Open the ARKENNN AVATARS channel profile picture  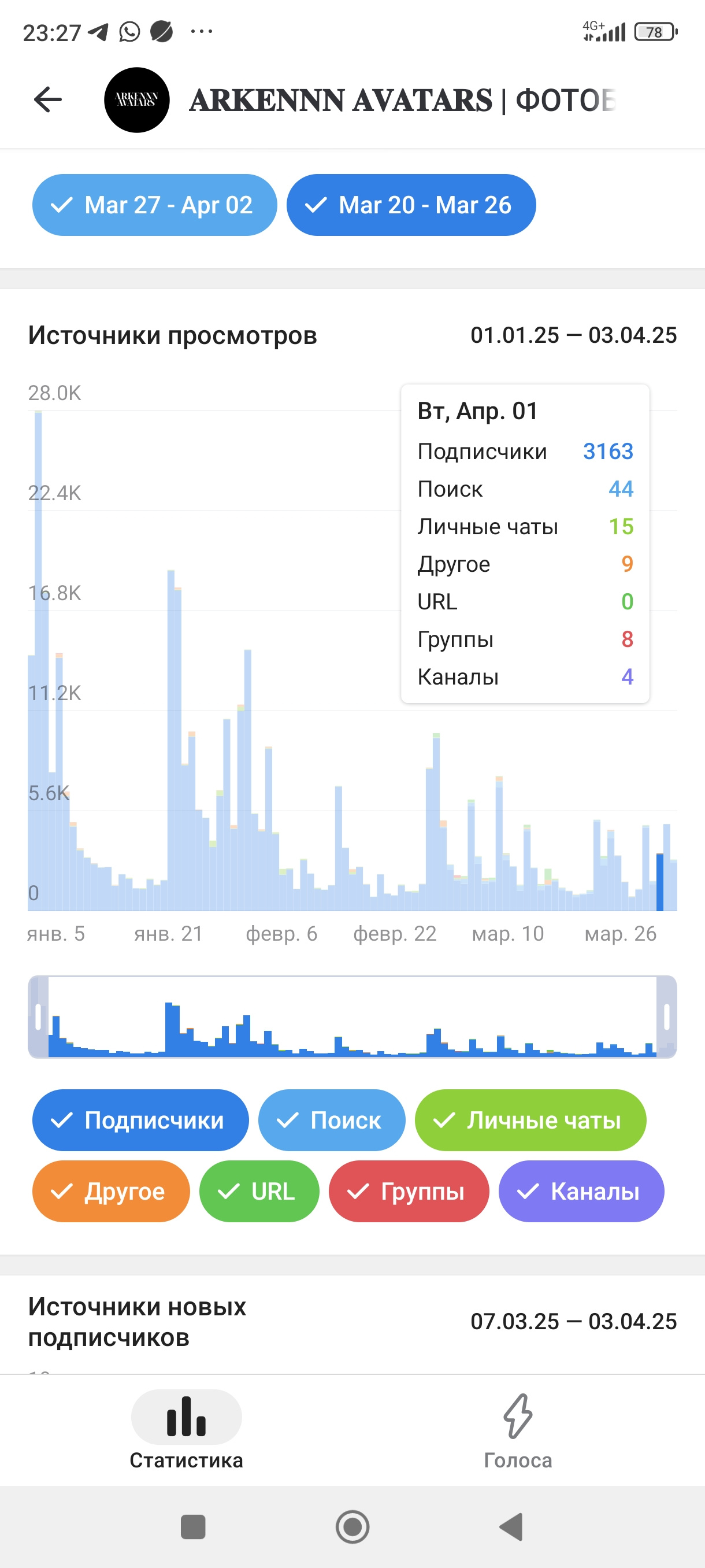click(137, 100)
